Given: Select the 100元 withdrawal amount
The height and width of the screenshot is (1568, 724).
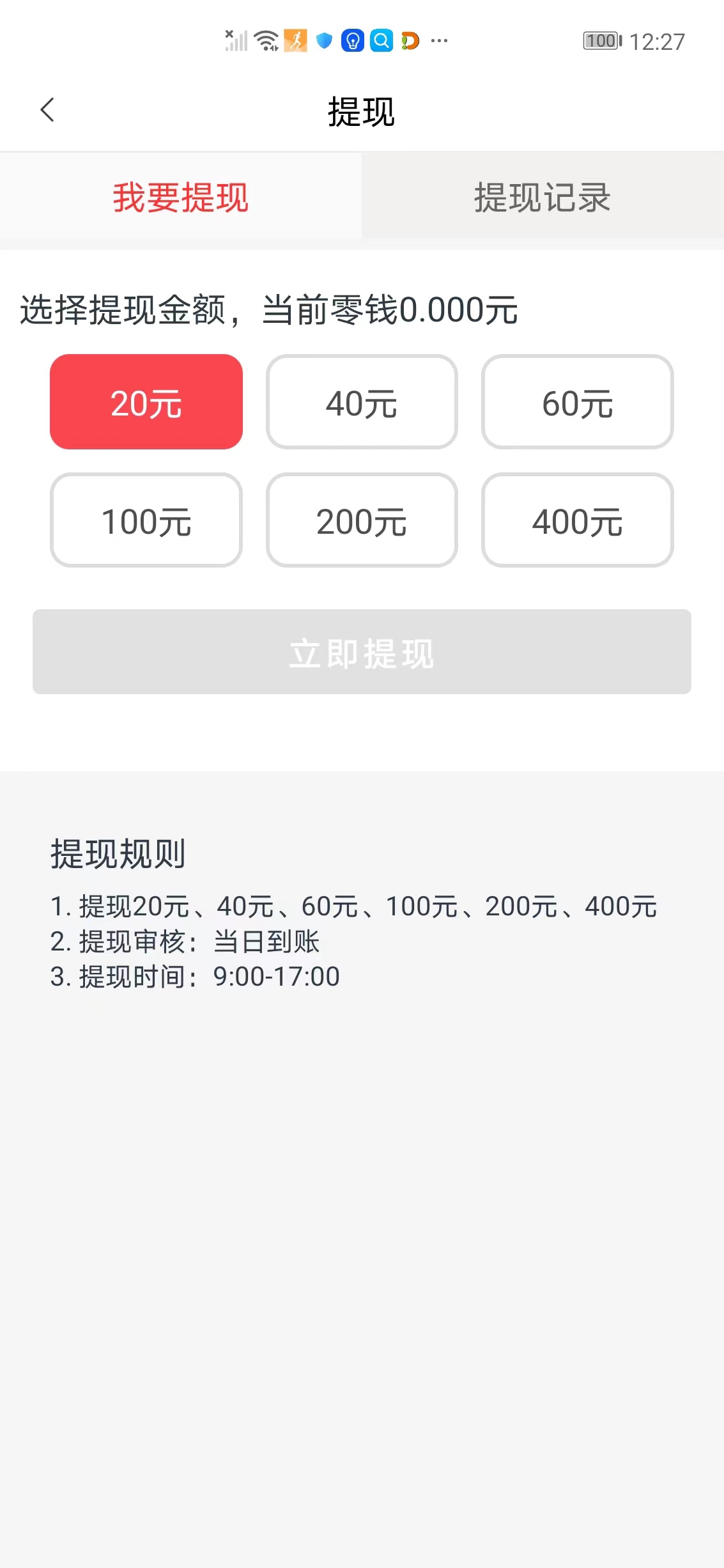Looking at the screenshot, I should click(146, 520).
